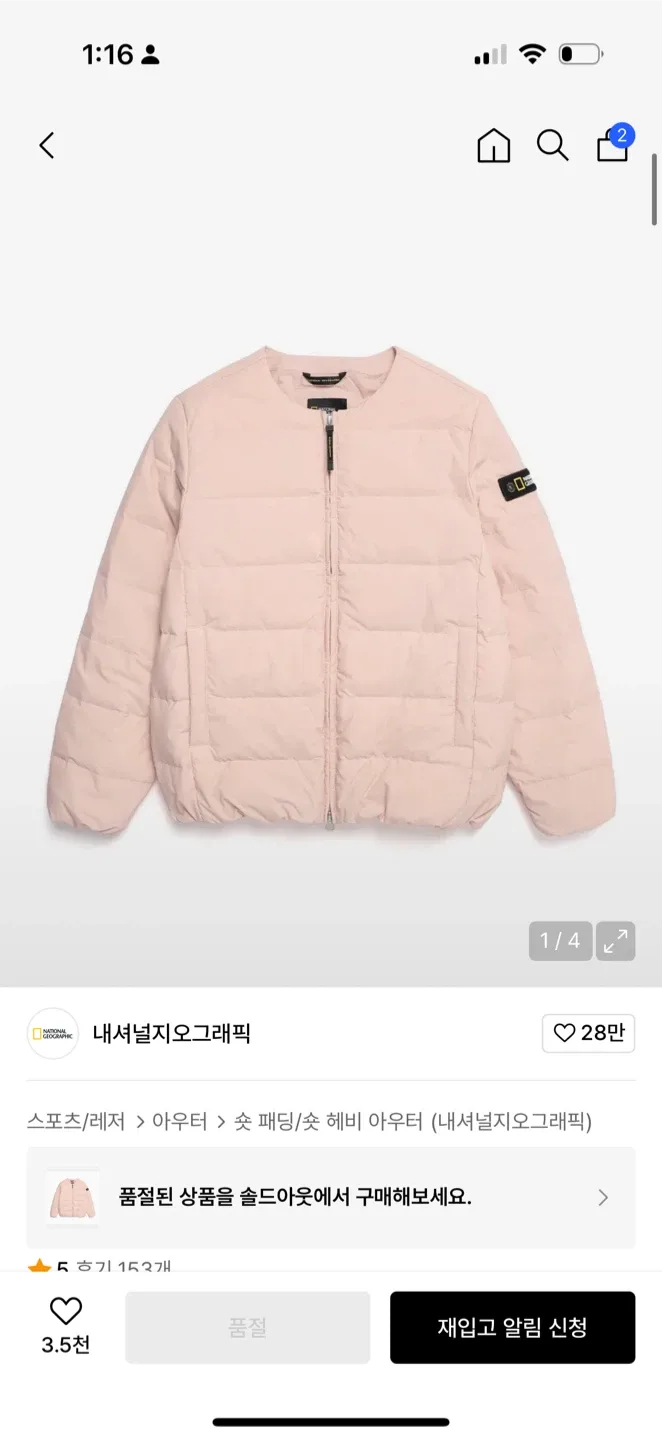Viewport: 662px width, 1440px height.
Task: Expand the product image to fullscreen
Action: click(x=615, y=940)
